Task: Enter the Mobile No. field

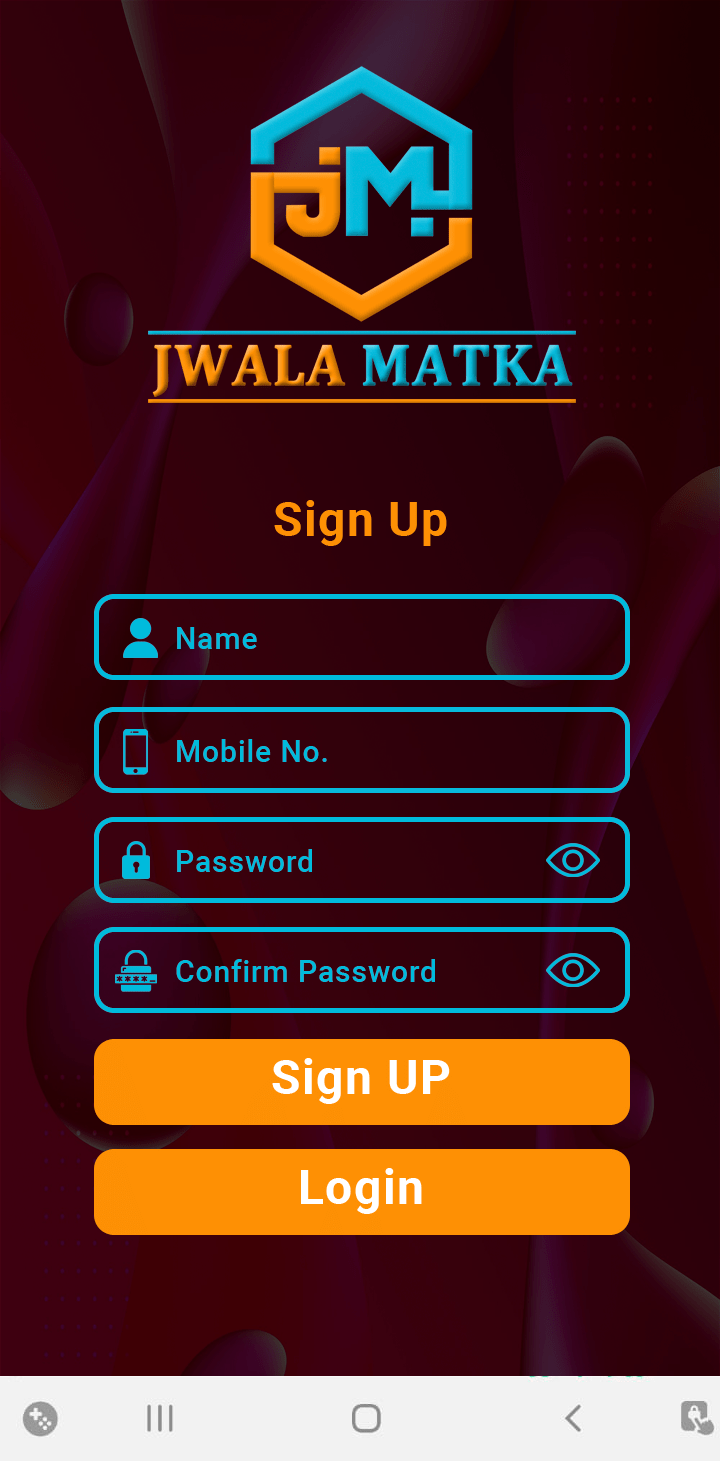Action: 380,750
